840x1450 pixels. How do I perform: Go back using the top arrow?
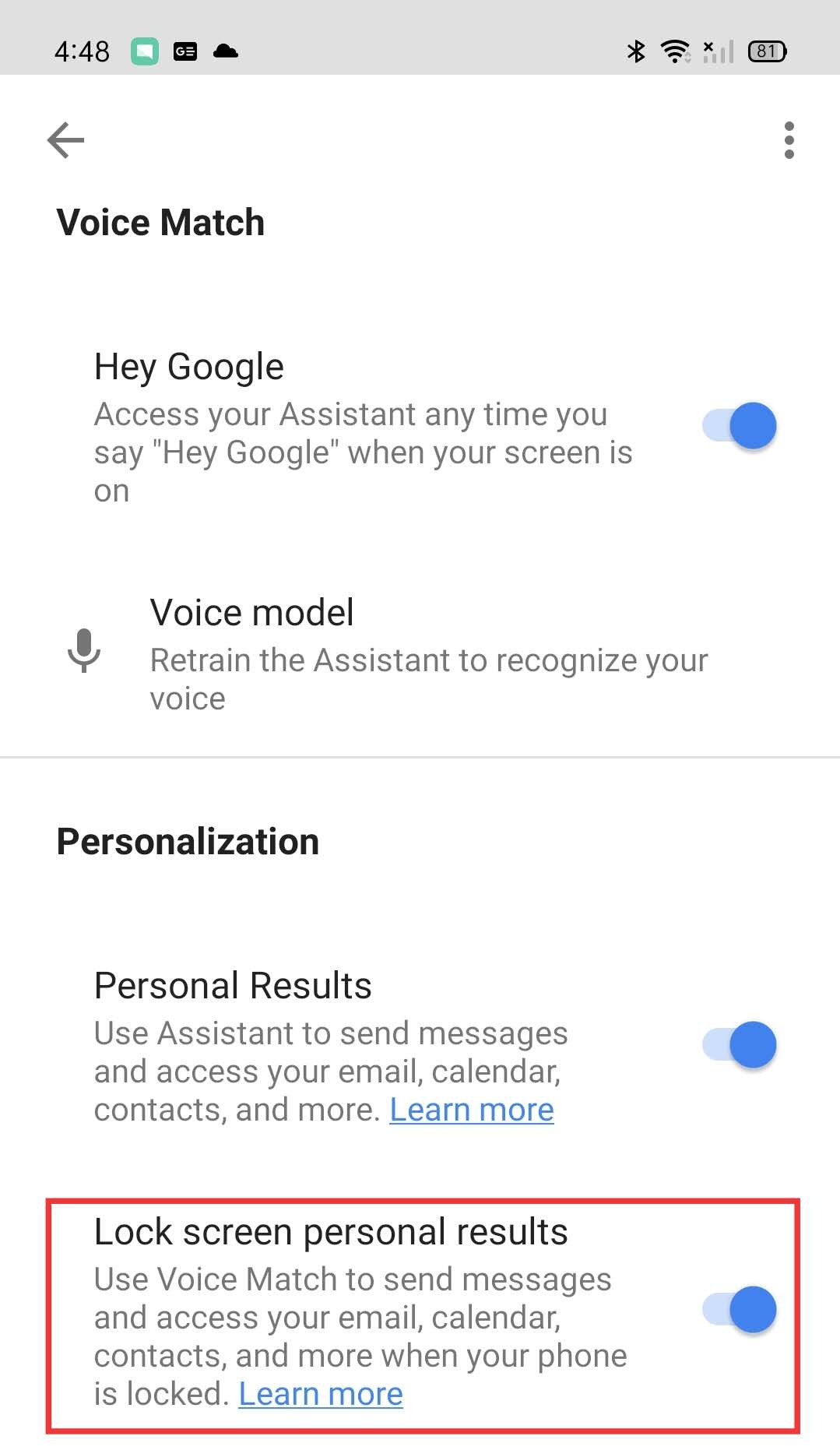[65, 140]
